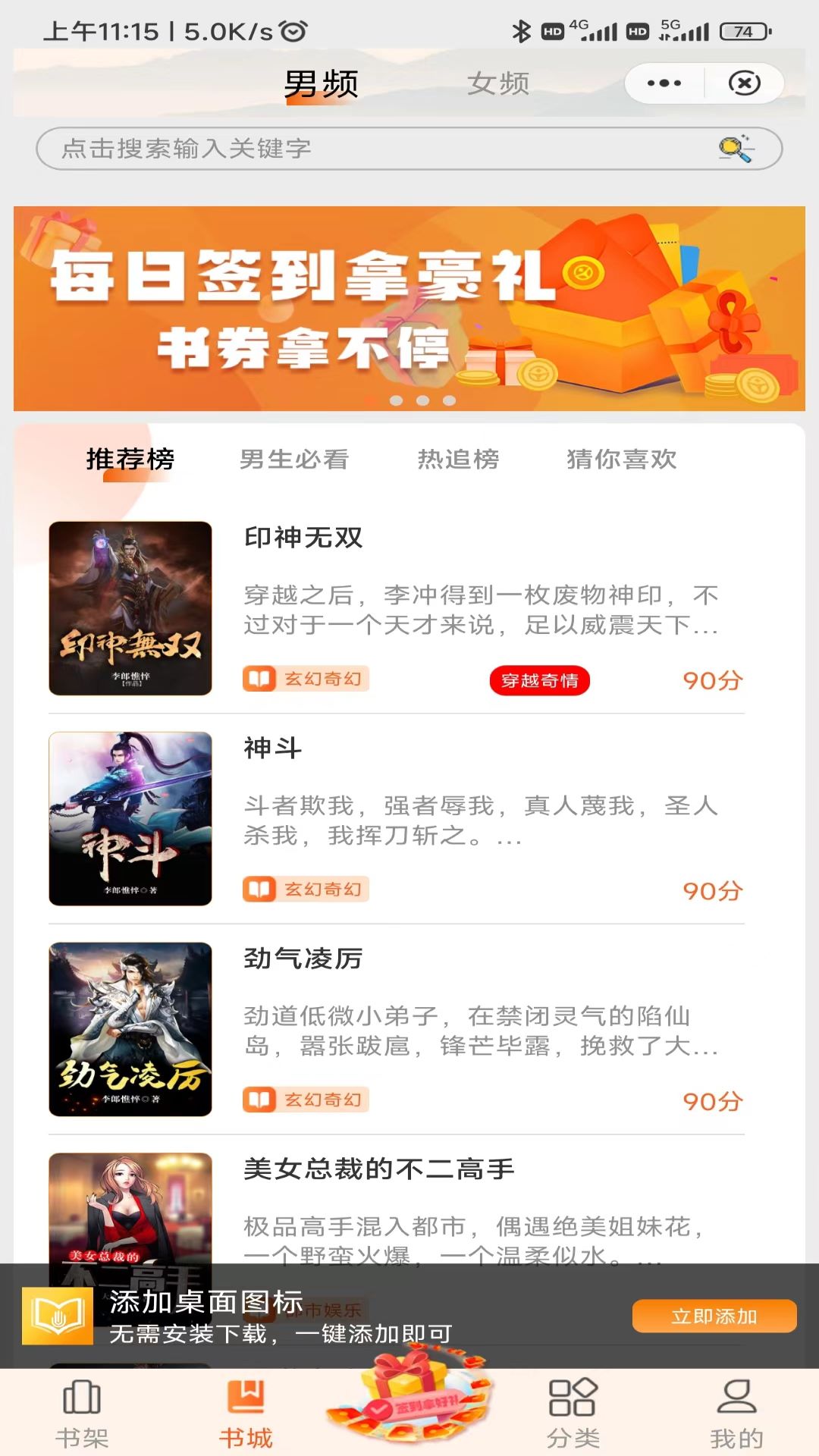The height and width of the screenshot is (1456, 819).
Task: Tap the orange book icon beside 玄幻奇幻 tag
Action: (261, 679)
